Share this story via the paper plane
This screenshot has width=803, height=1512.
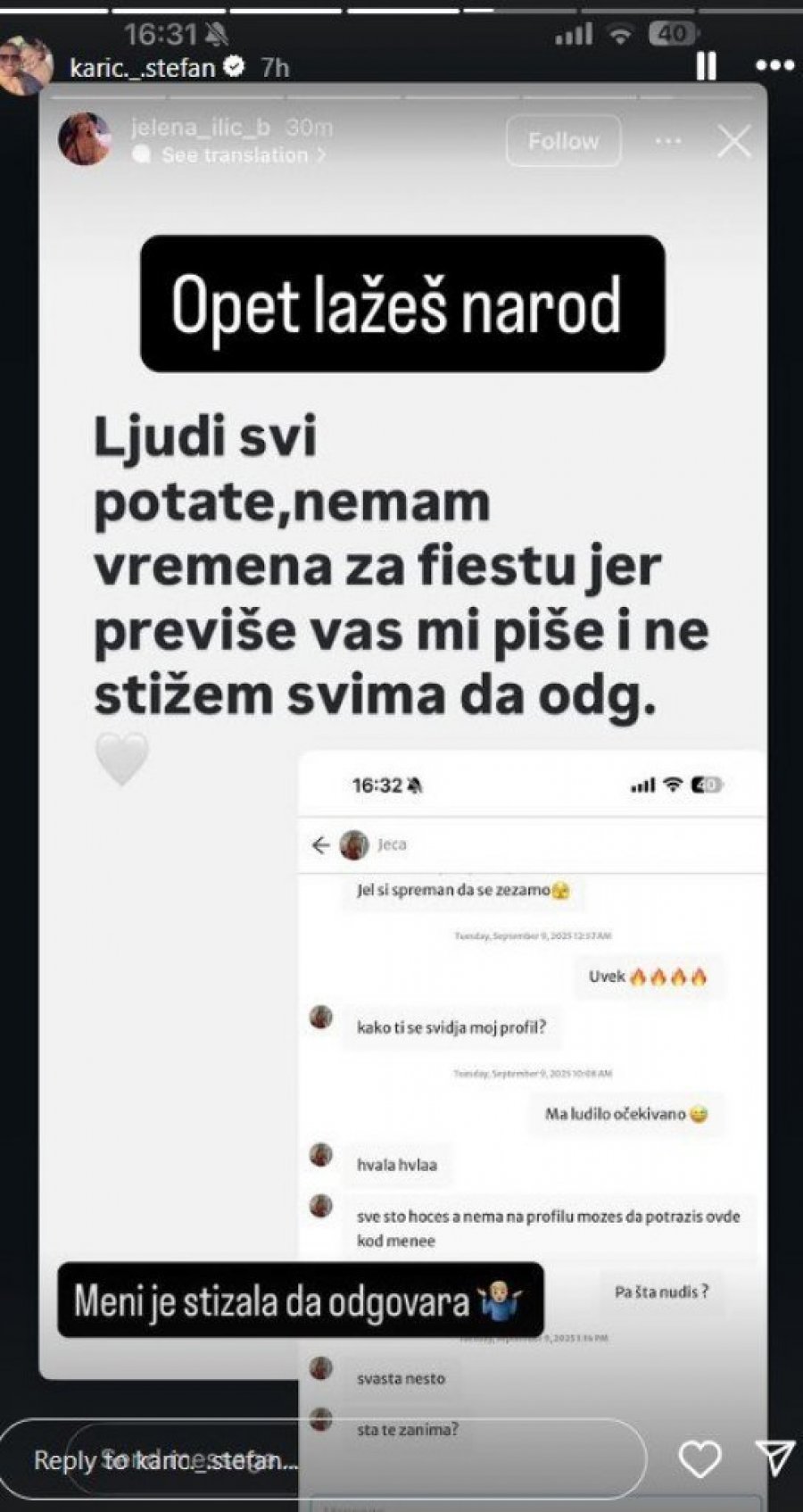coord(774,1458)
